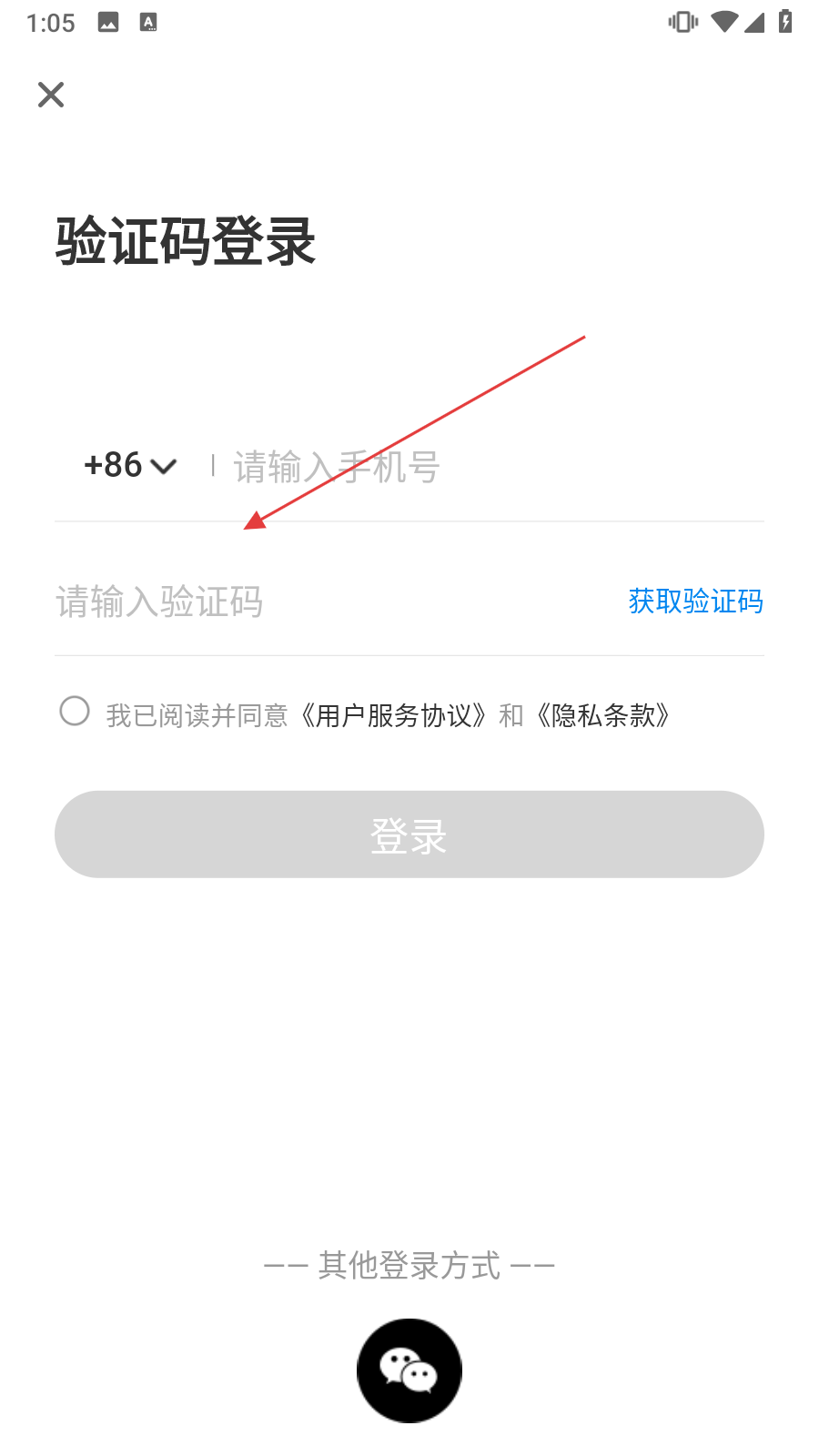This screenshot has height=1456, width=819.
Task: Check the agreement consent circle
Action: [75, 712]
